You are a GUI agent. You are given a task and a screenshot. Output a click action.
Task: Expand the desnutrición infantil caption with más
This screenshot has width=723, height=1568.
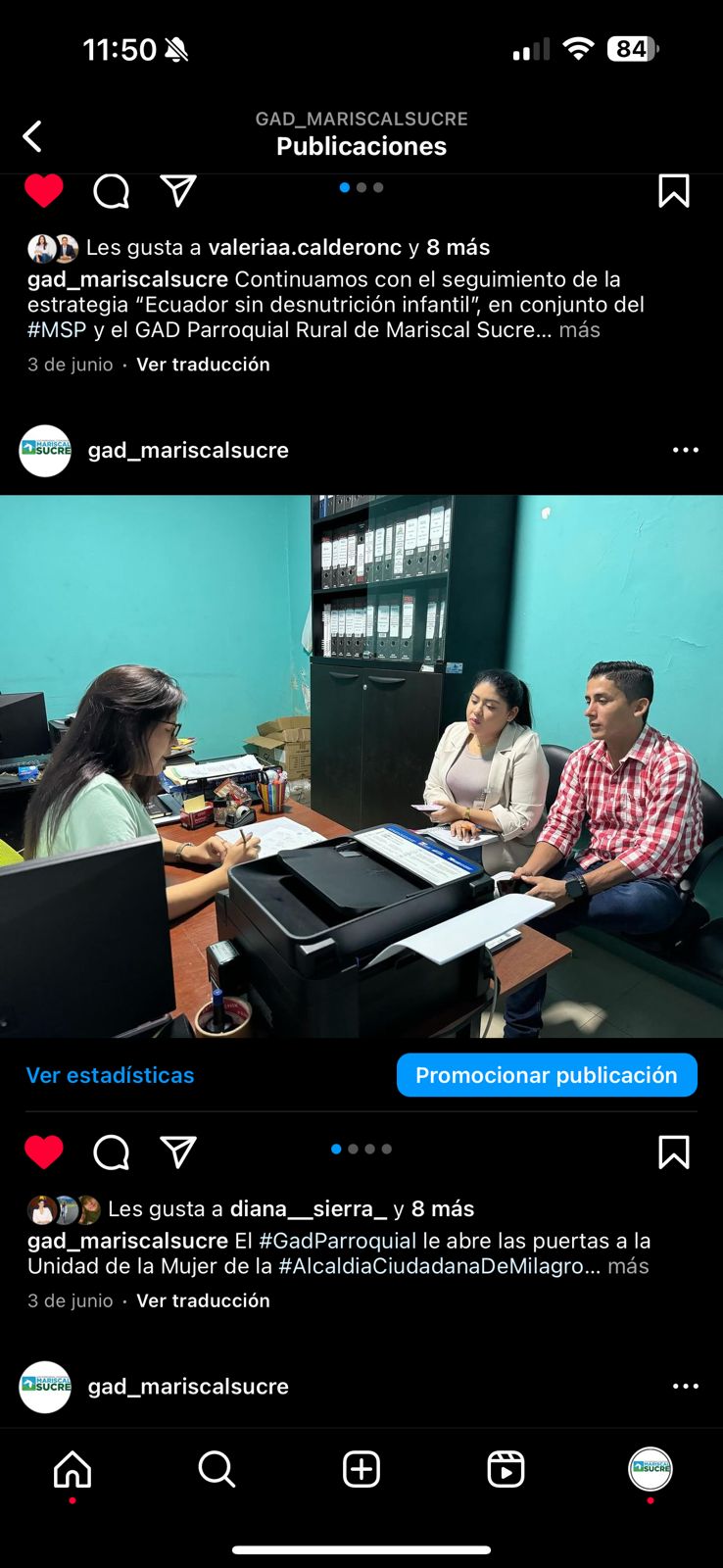point(579,330)
